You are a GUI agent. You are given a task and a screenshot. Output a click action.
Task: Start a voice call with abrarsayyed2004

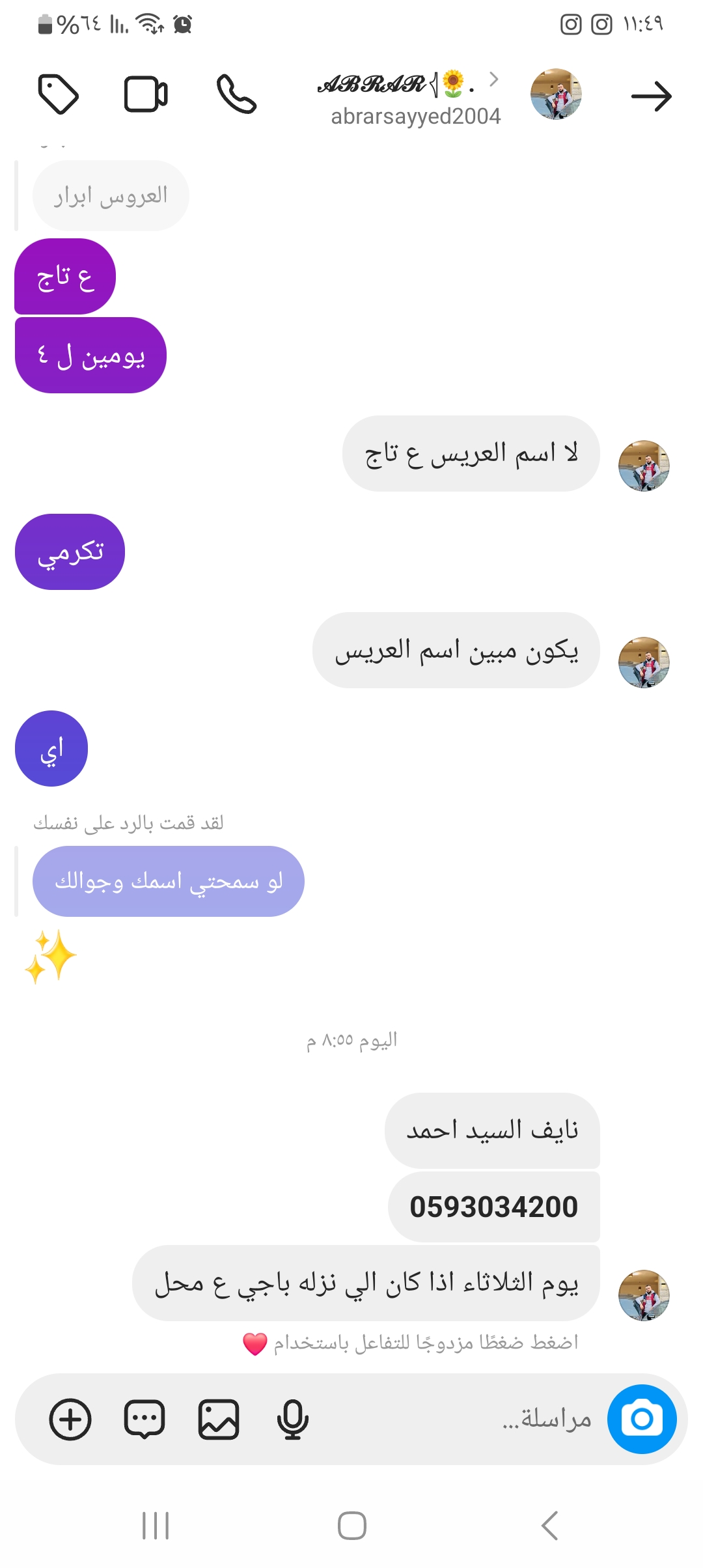[236, 95]
